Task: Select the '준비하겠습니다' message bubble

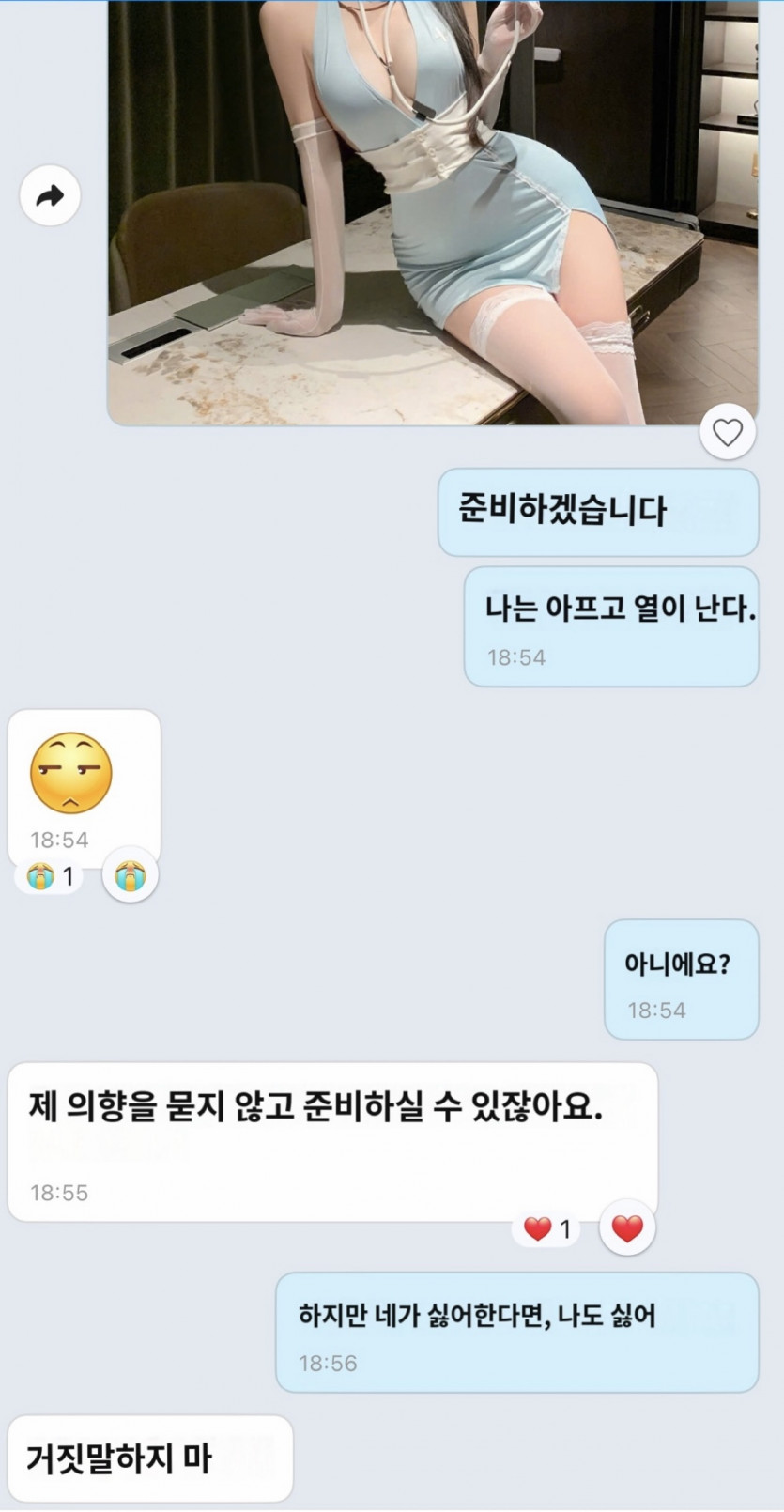Action: pos(597,511)
